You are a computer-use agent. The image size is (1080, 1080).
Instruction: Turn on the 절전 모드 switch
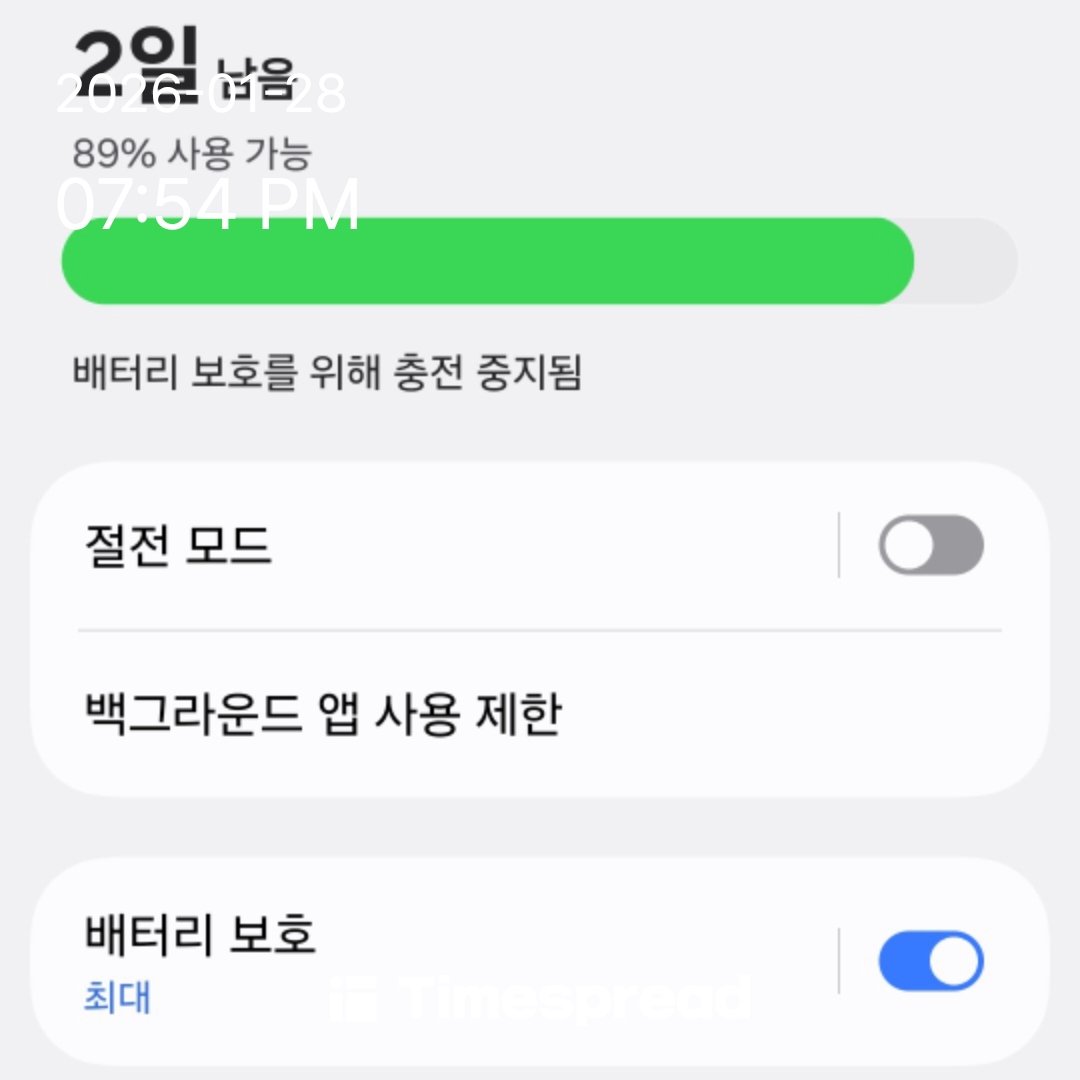pyautogui.click(x=930, y=546)
